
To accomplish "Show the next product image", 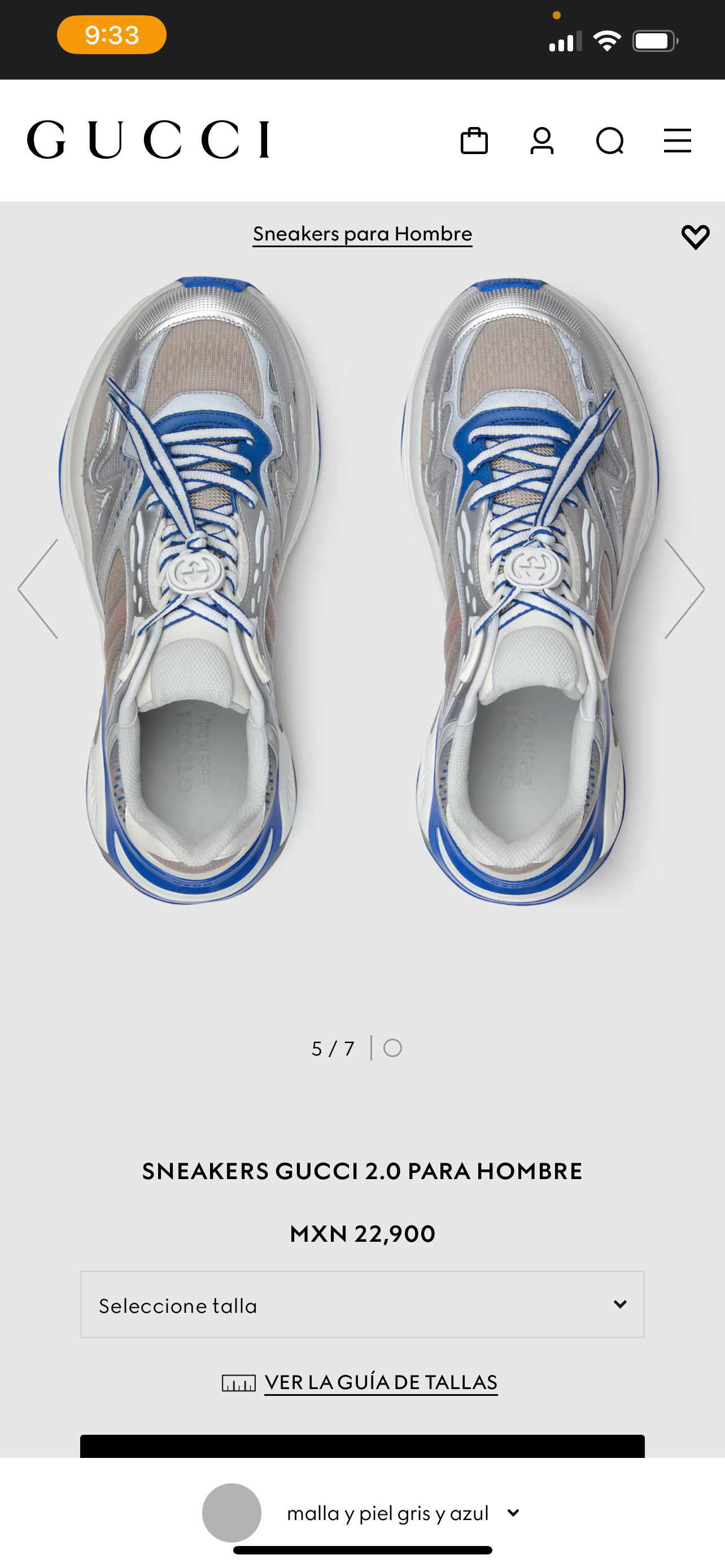I will point(684,589).
